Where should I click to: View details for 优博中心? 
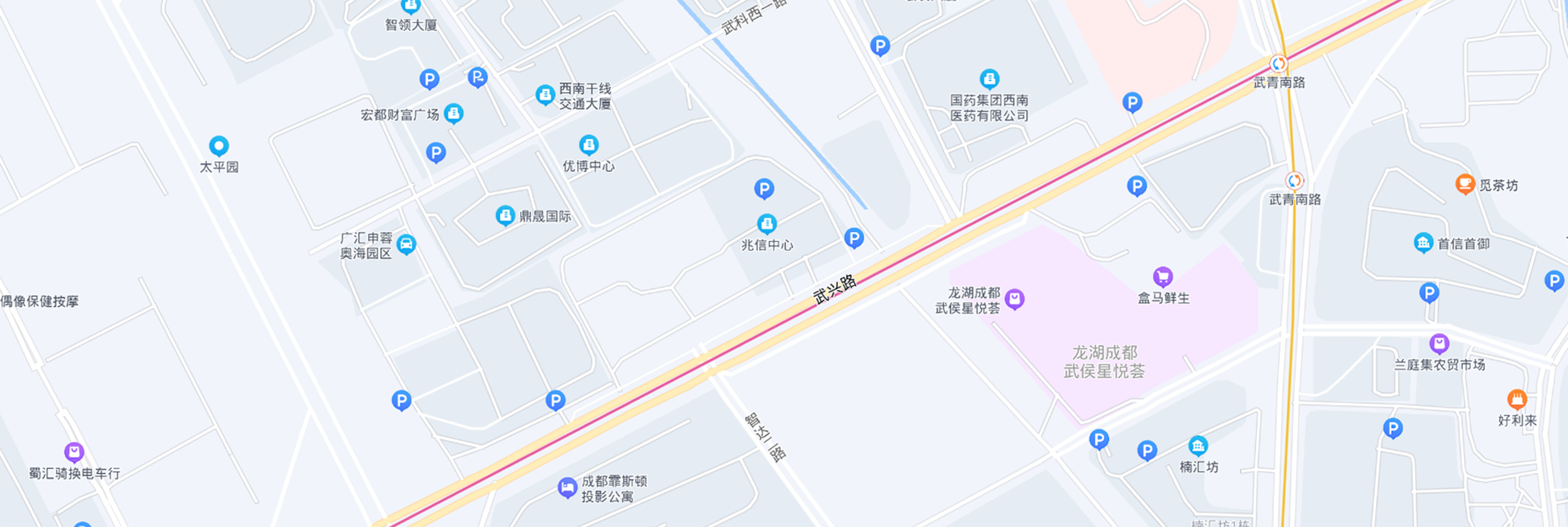click(x=588, y=145)
